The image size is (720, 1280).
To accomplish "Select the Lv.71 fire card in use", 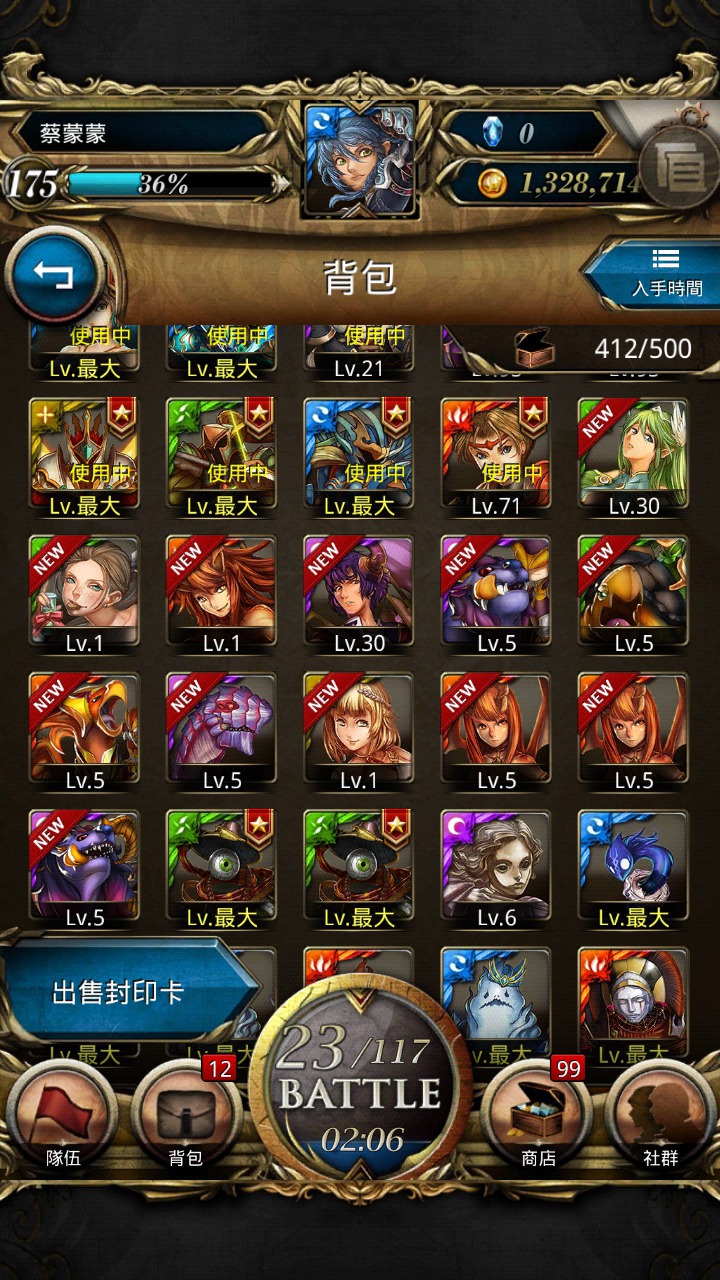I will pyautogui.click(x=496, y=458).
